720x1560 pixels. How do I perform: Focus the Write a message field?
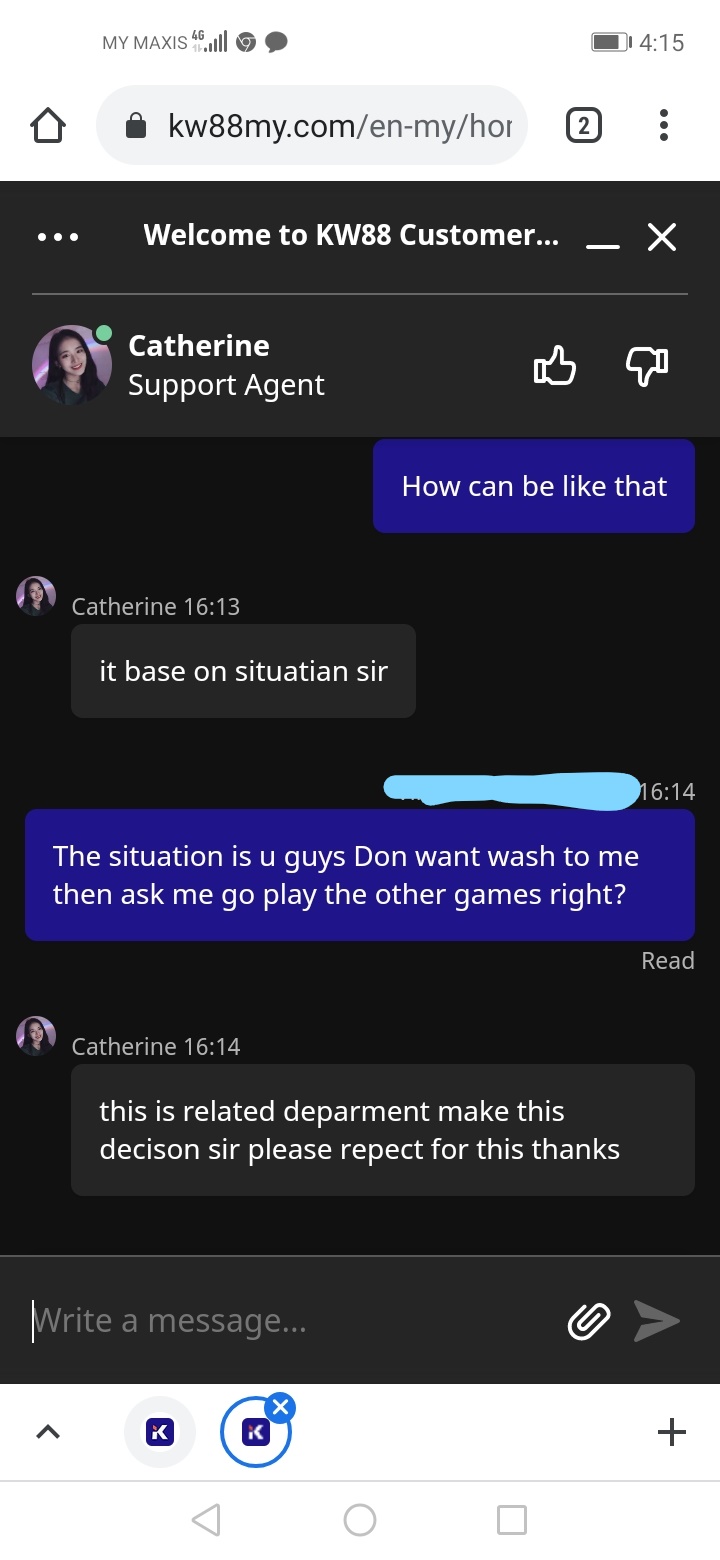tap(290, 1321)
